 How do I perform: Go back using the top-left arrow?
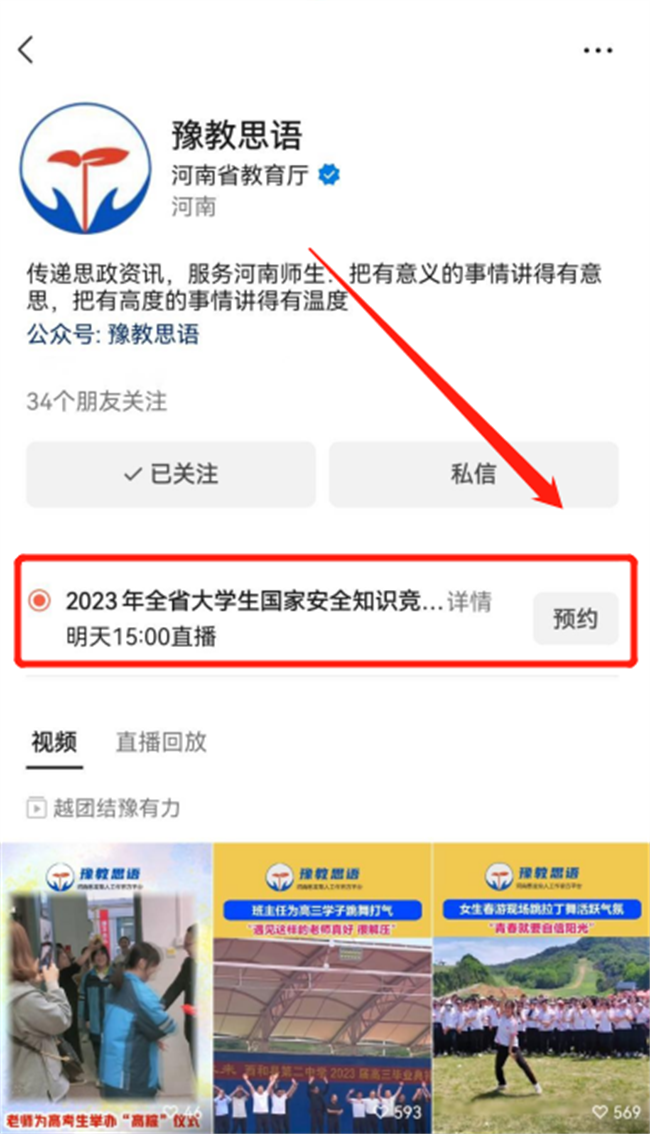(27, 50)
